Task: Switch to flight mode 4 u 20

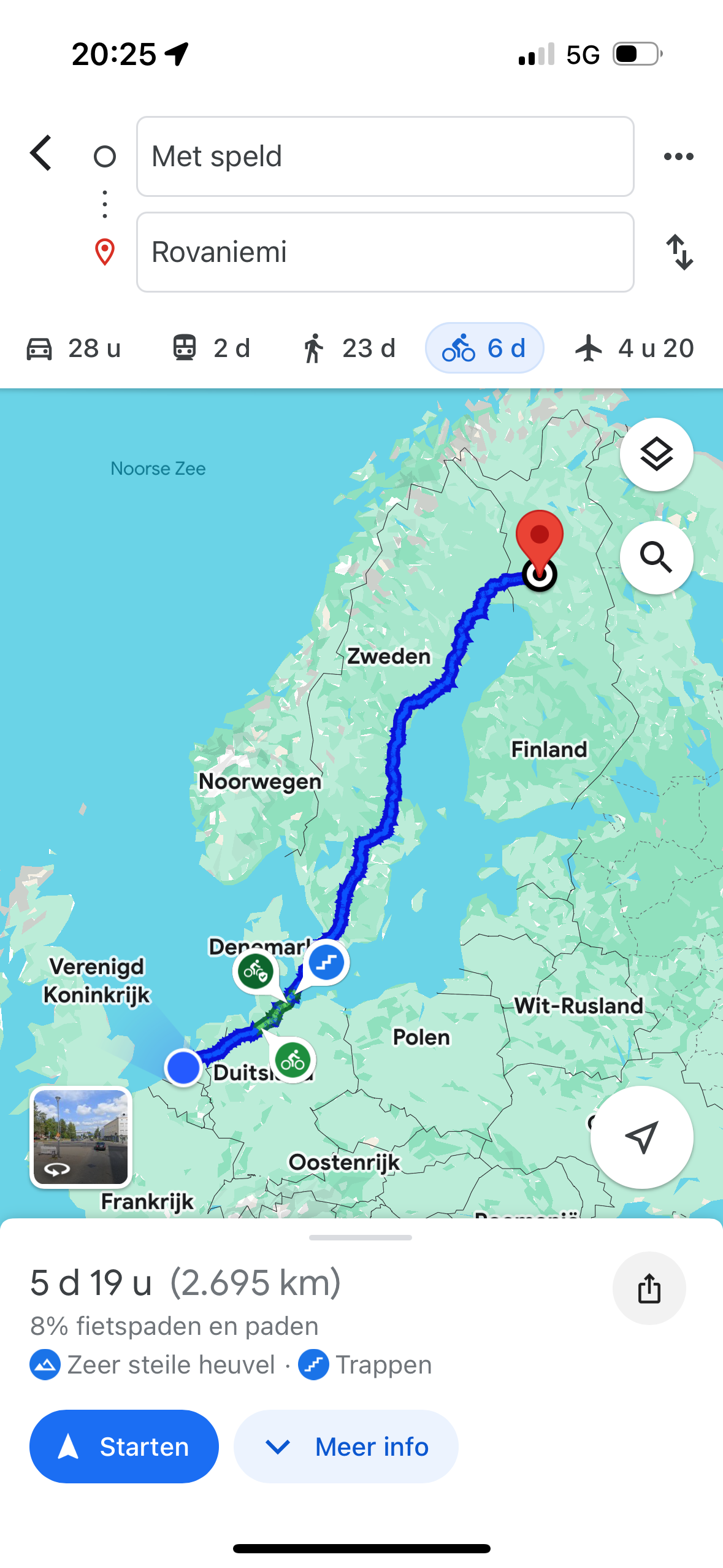Action: (x=635, y=348)
